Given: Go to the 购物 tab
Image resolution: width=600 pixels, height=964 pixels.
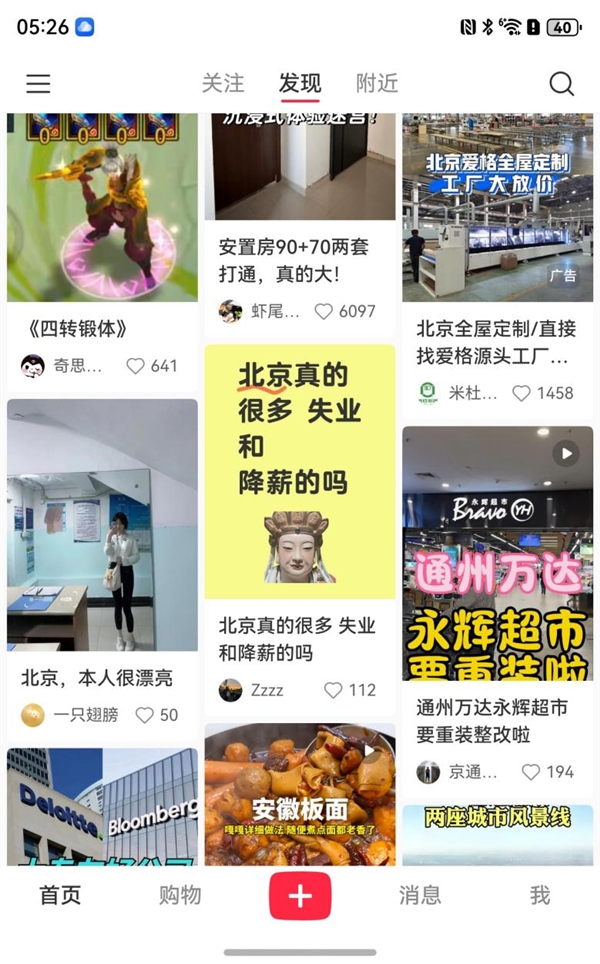Looking at the screenshot, I should click(x=180, y=895).
